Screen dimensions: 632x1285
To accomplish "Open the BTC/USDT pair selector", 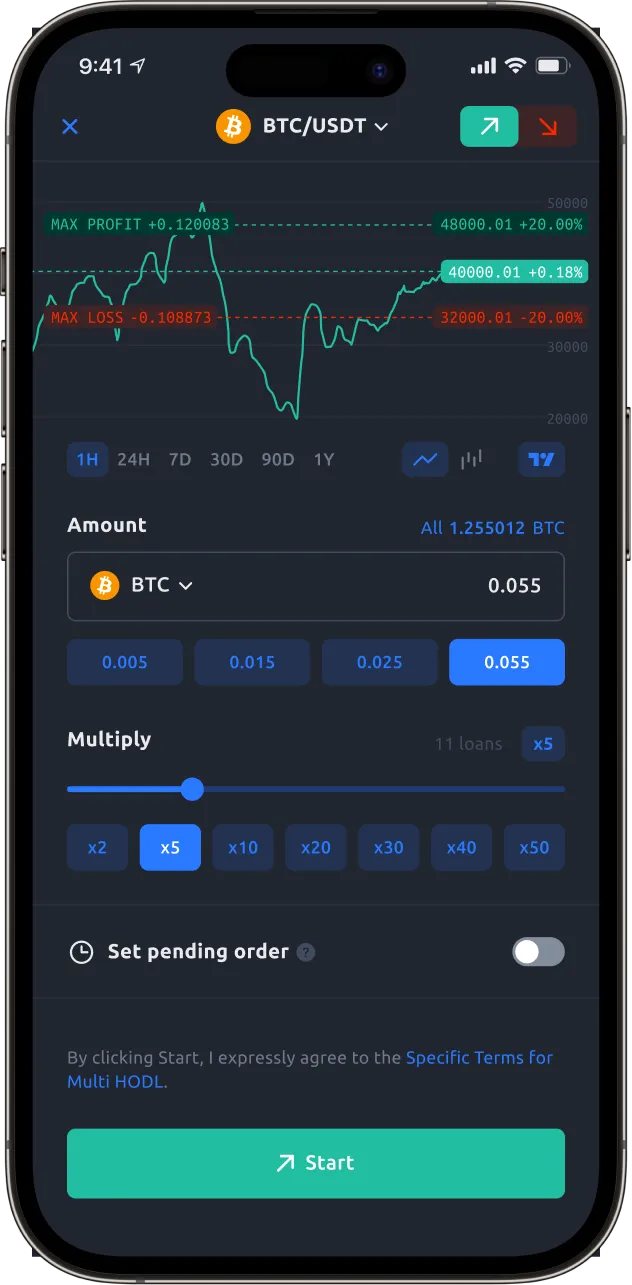I will point(303,126).
